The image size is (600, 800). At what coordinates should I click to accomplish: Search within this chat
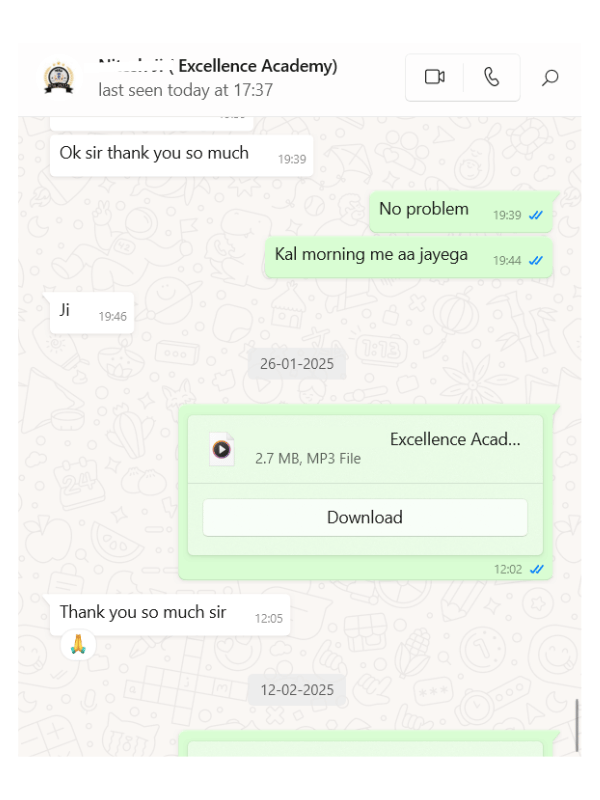[x=550, y=77]
